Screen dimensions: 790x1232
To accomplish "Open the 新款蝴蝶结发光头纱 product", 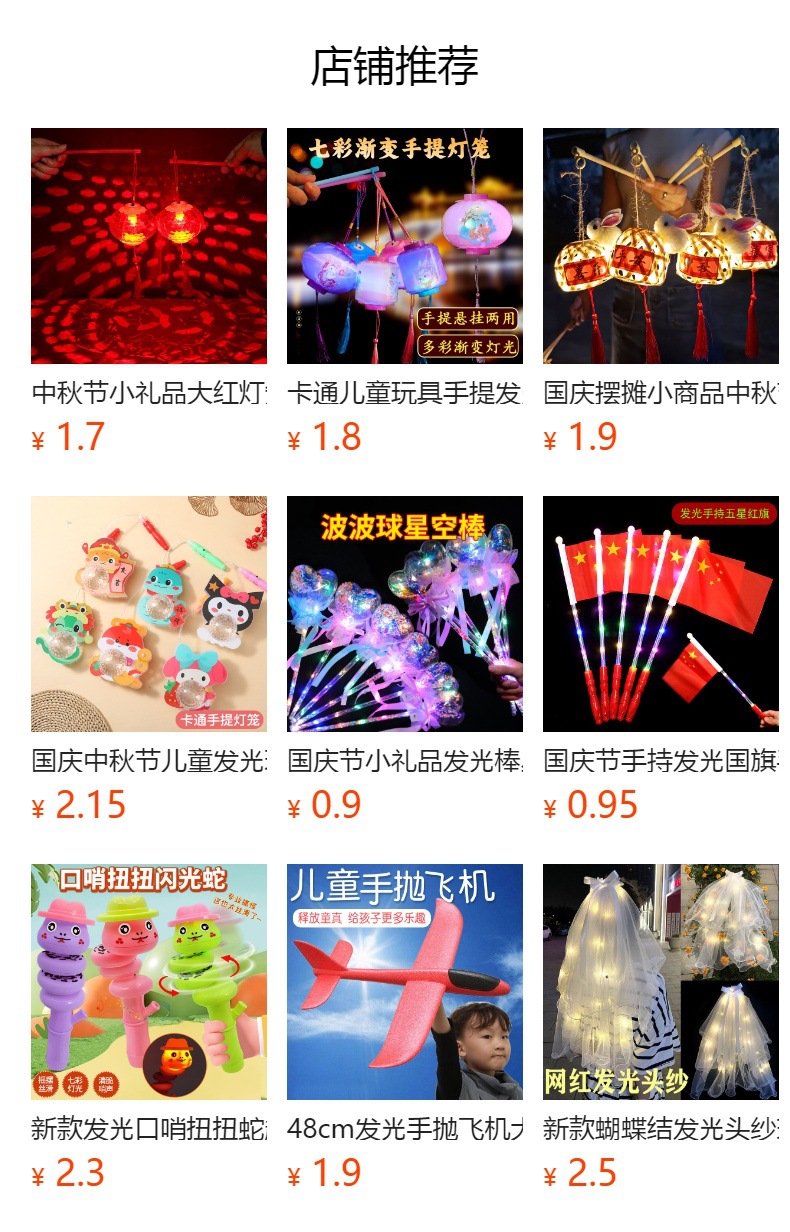I will [x=661, y=982].
